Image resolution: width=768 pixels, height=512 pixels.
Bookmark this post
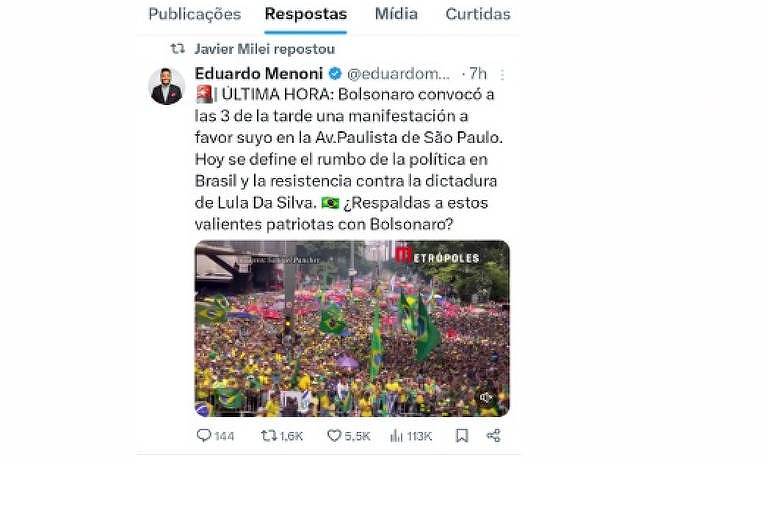pyautogui.click(x=461, y=436)
